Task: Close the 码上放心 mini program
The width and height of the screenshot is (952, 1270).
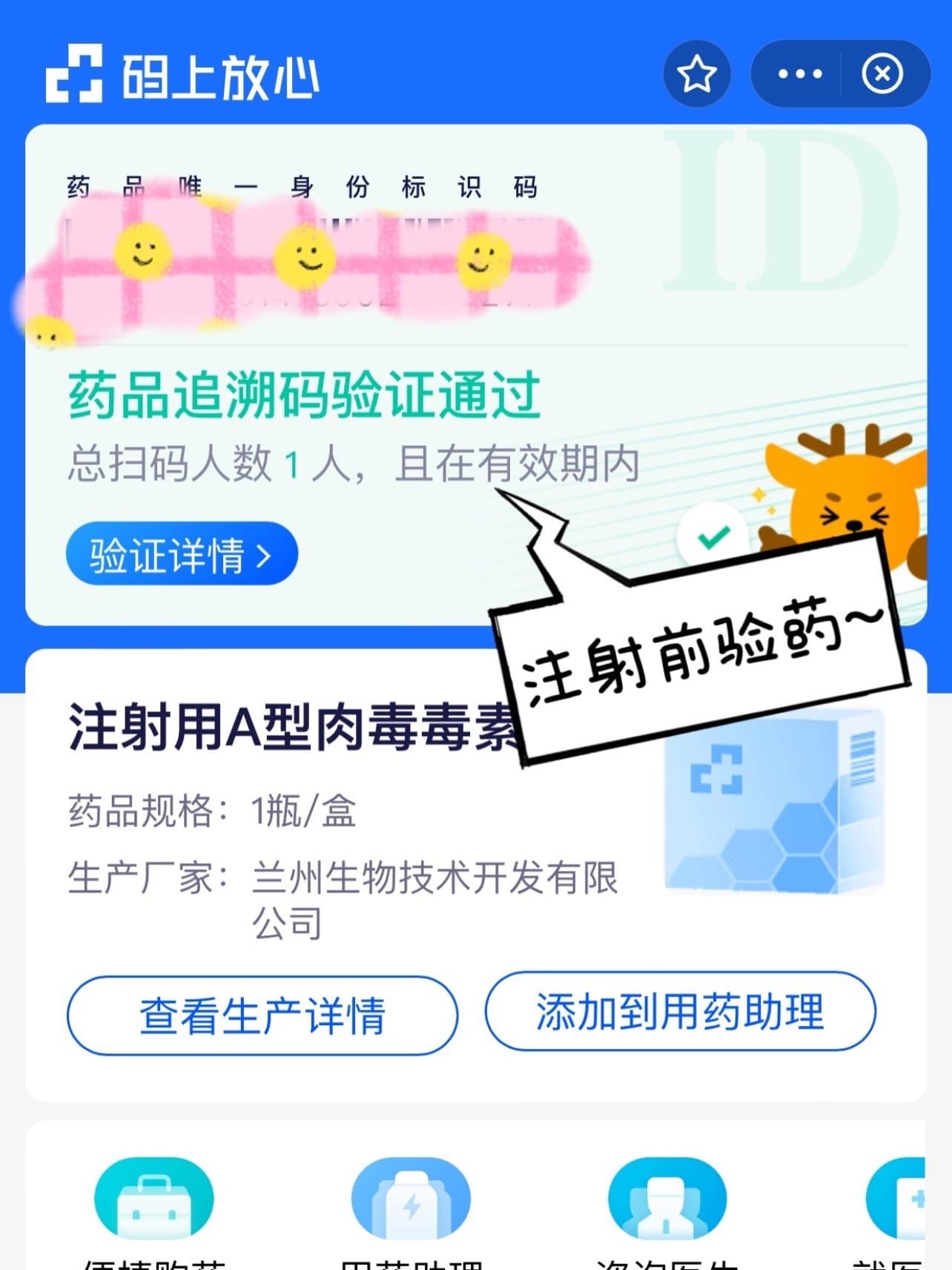Action: pos(882,74)
